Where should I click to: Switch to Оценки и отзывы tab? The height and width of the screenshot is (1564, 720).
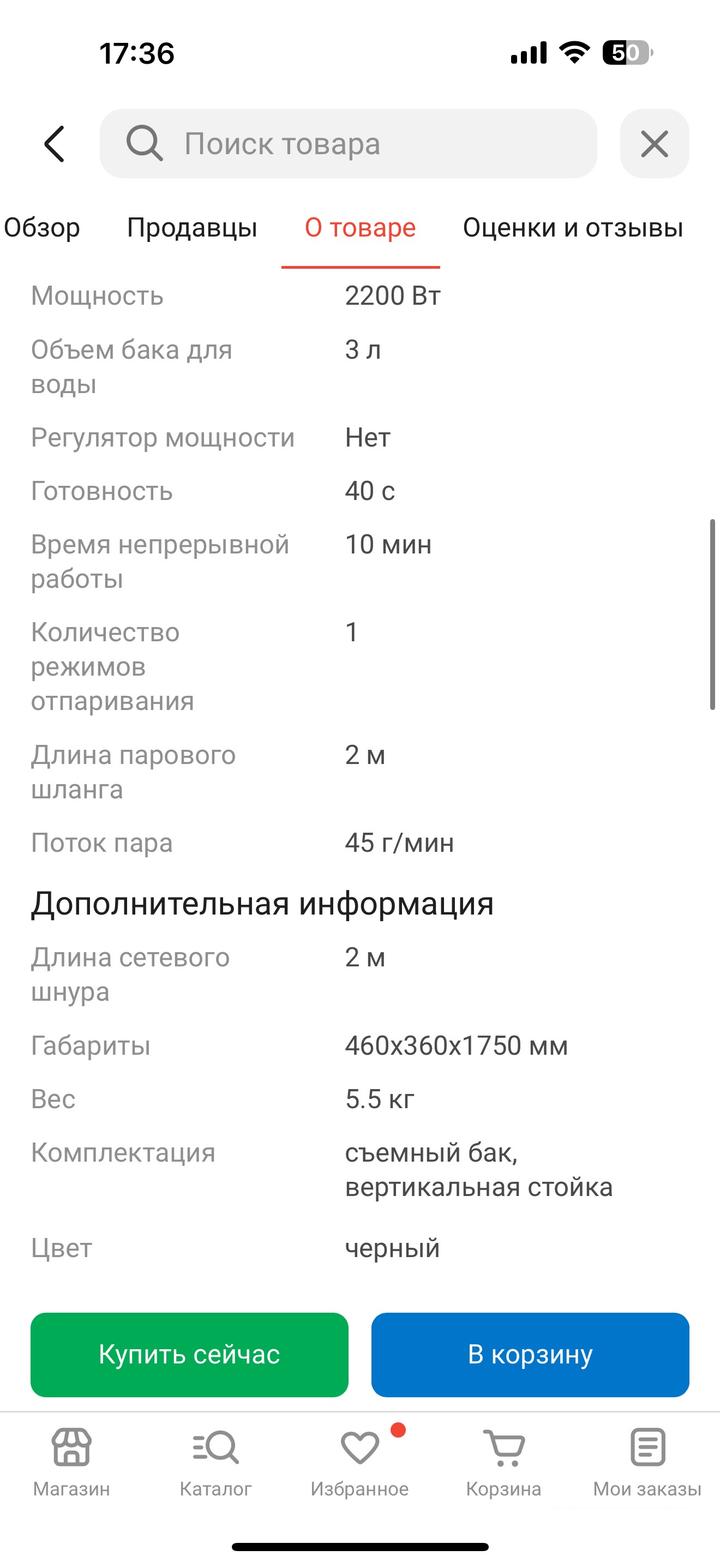572,228
